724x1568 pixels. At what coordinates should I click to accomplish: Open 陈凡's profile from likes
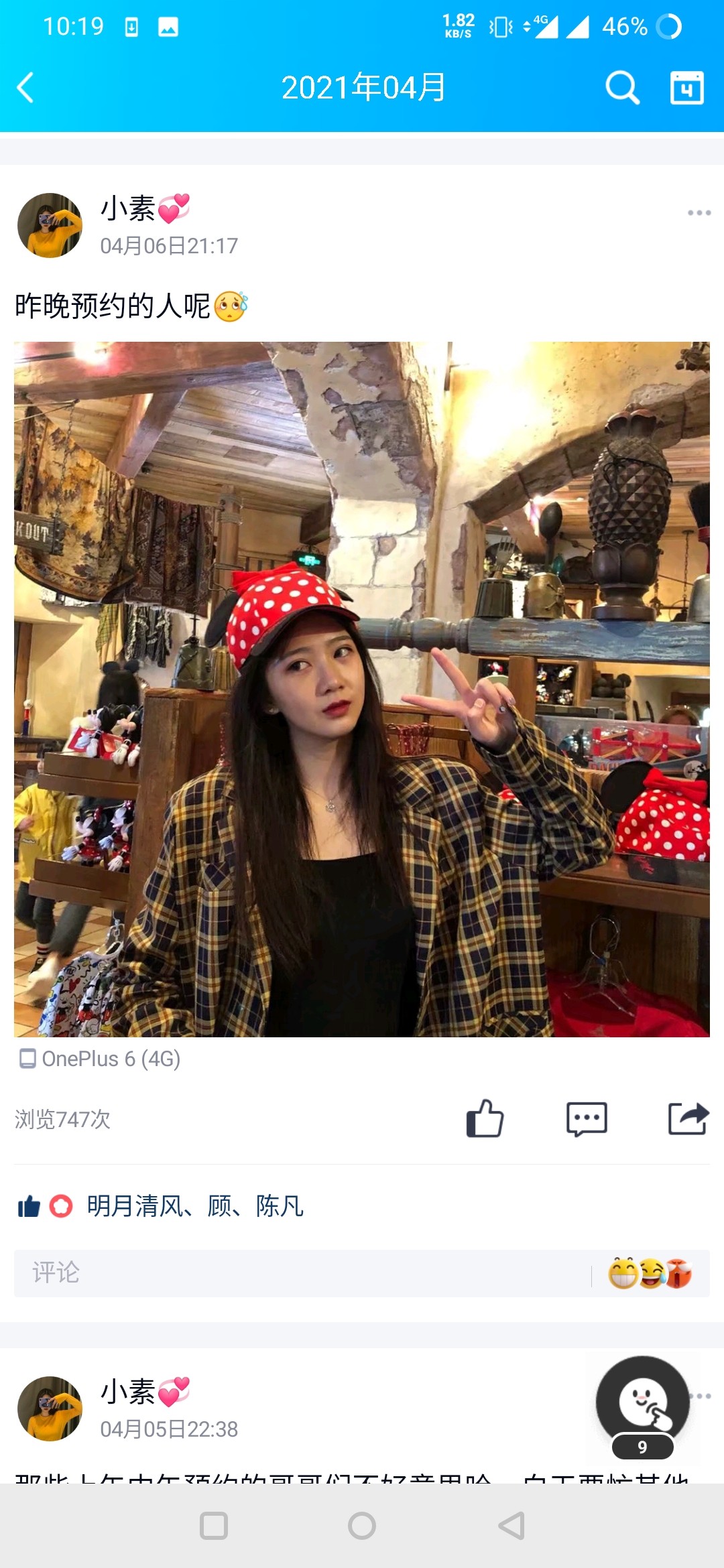280,1206
